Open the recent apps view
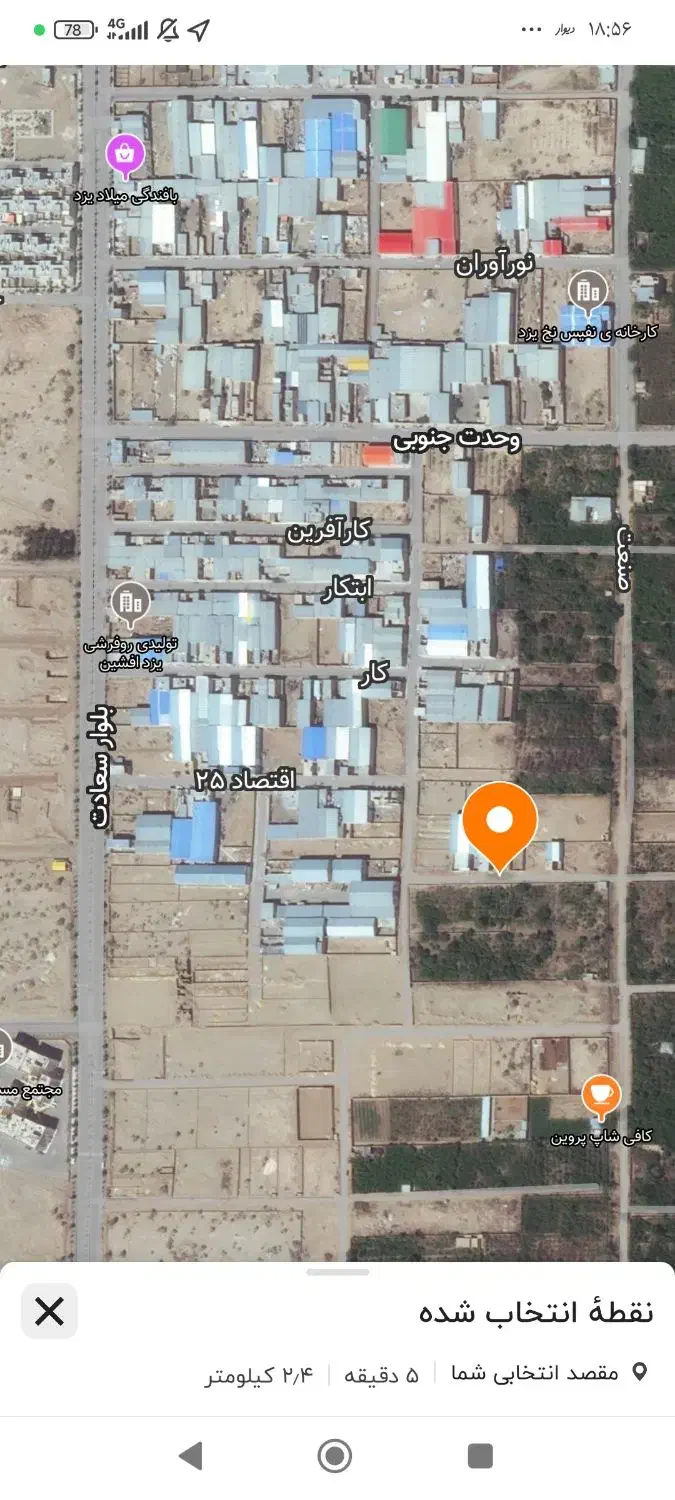Viewport: 675px width, 1500px height. click(481, 1455)
